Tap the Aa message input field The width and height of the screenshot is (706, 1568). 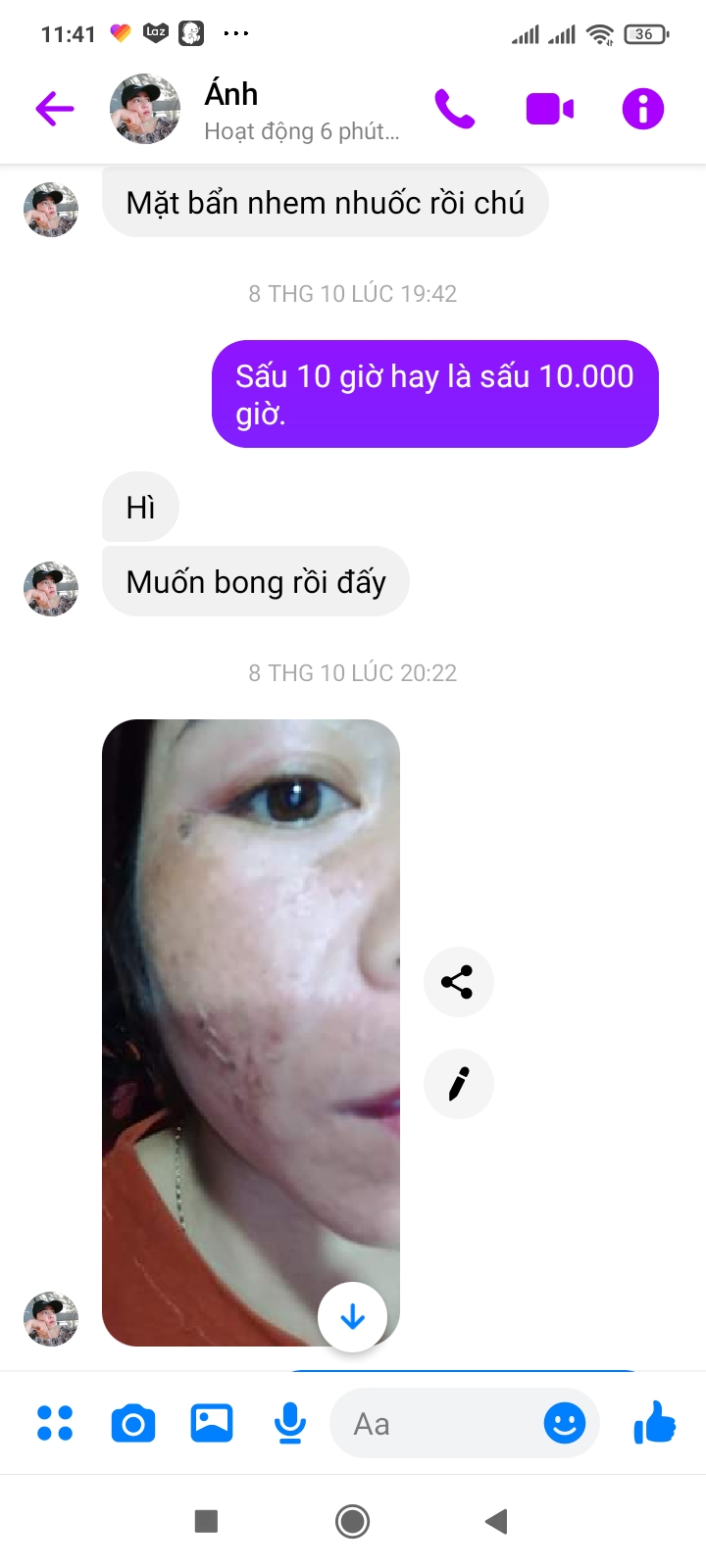tap(436, 1424)
